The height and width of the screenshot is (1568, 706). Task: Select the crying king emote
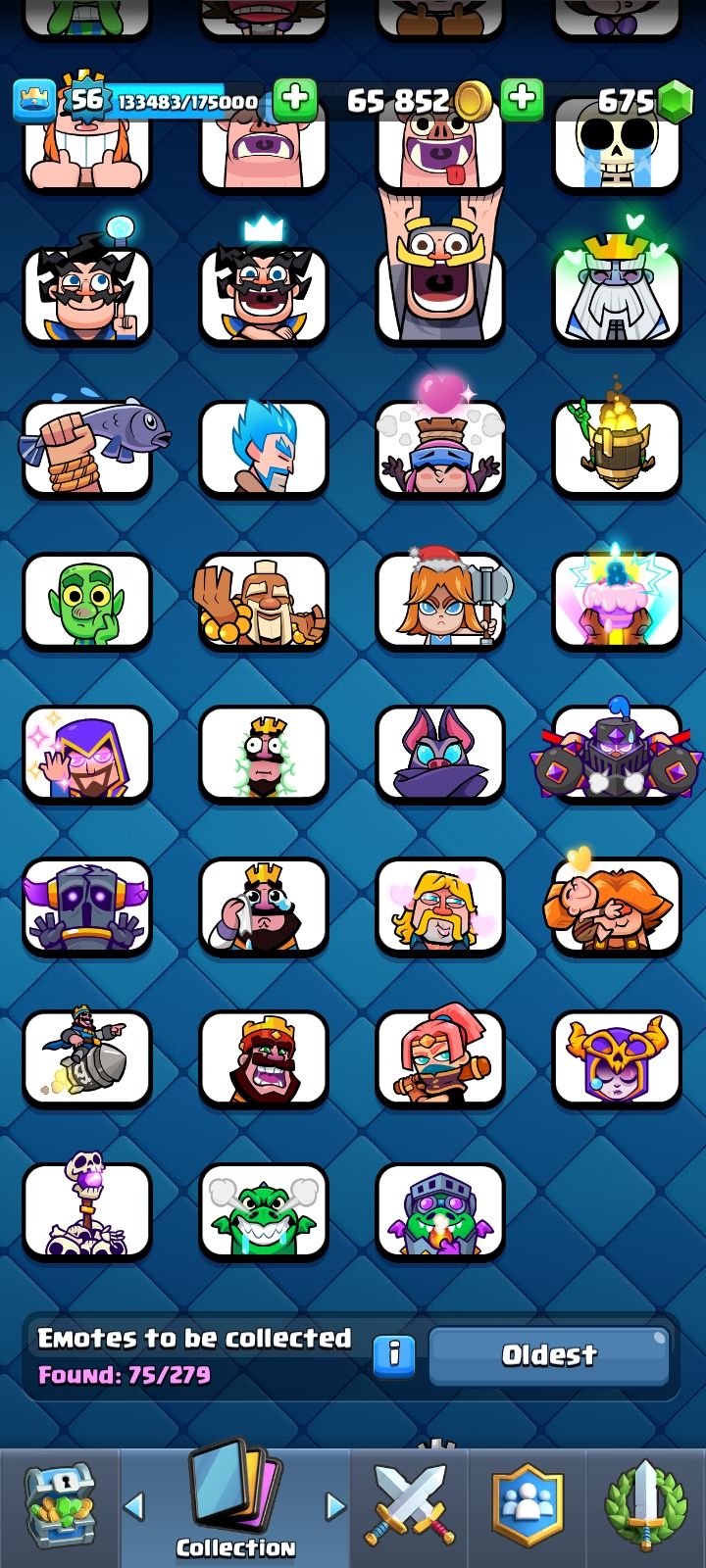click(264, 906)
